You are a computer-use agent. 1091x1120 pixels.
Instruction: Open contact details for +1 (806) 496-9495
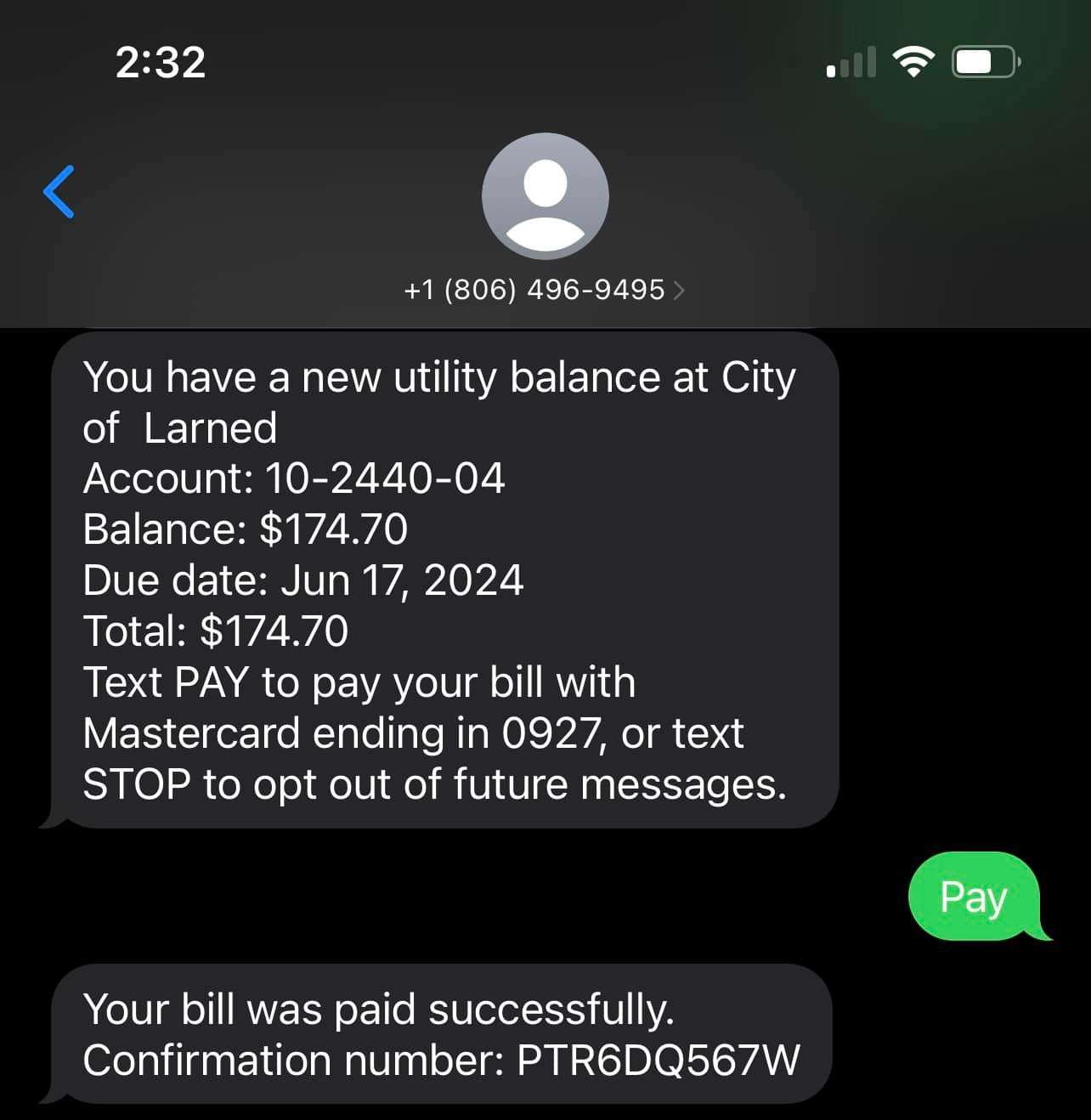pyautogui.click(x=544, y=291)
